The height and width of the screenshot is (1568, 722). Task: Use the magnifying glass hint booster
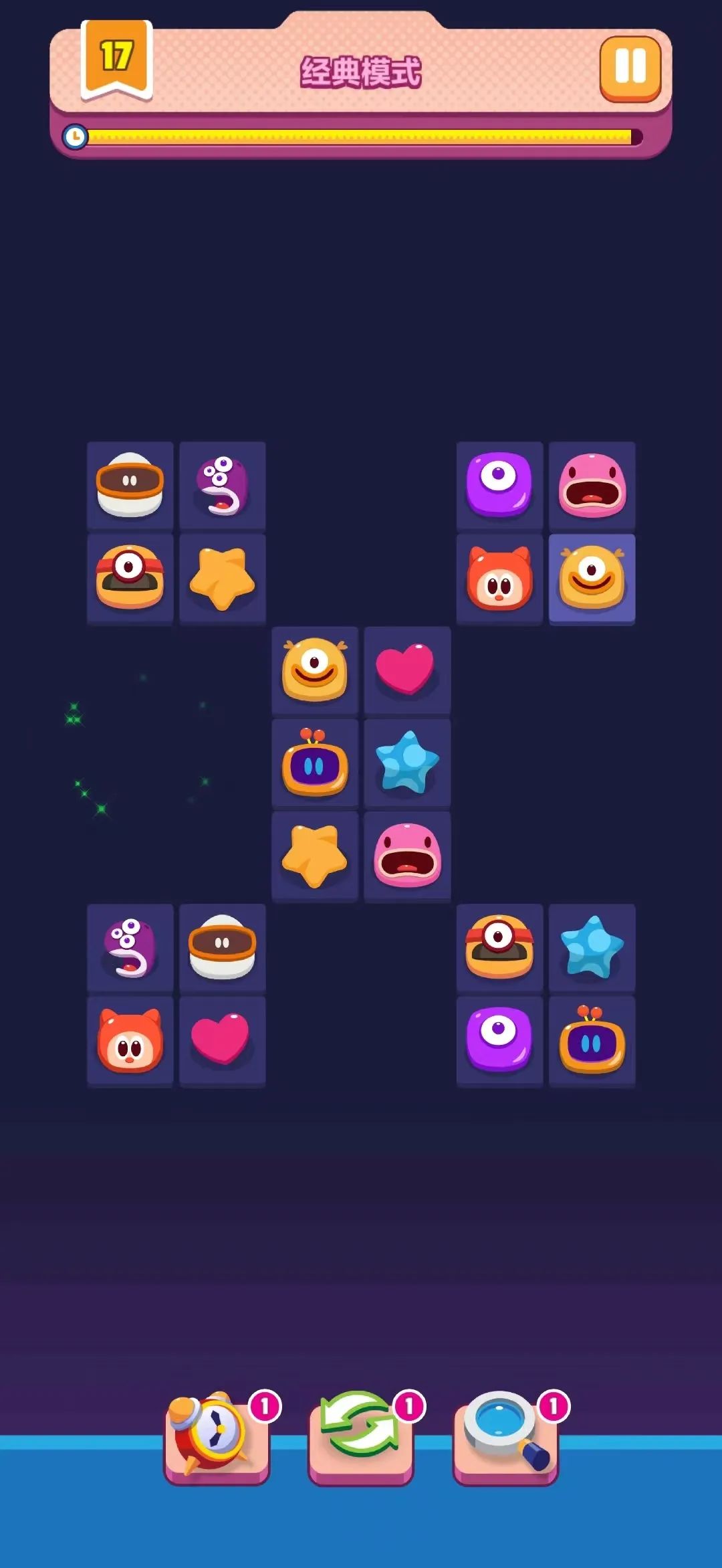pyautogui.click(x=506, y=1438)
